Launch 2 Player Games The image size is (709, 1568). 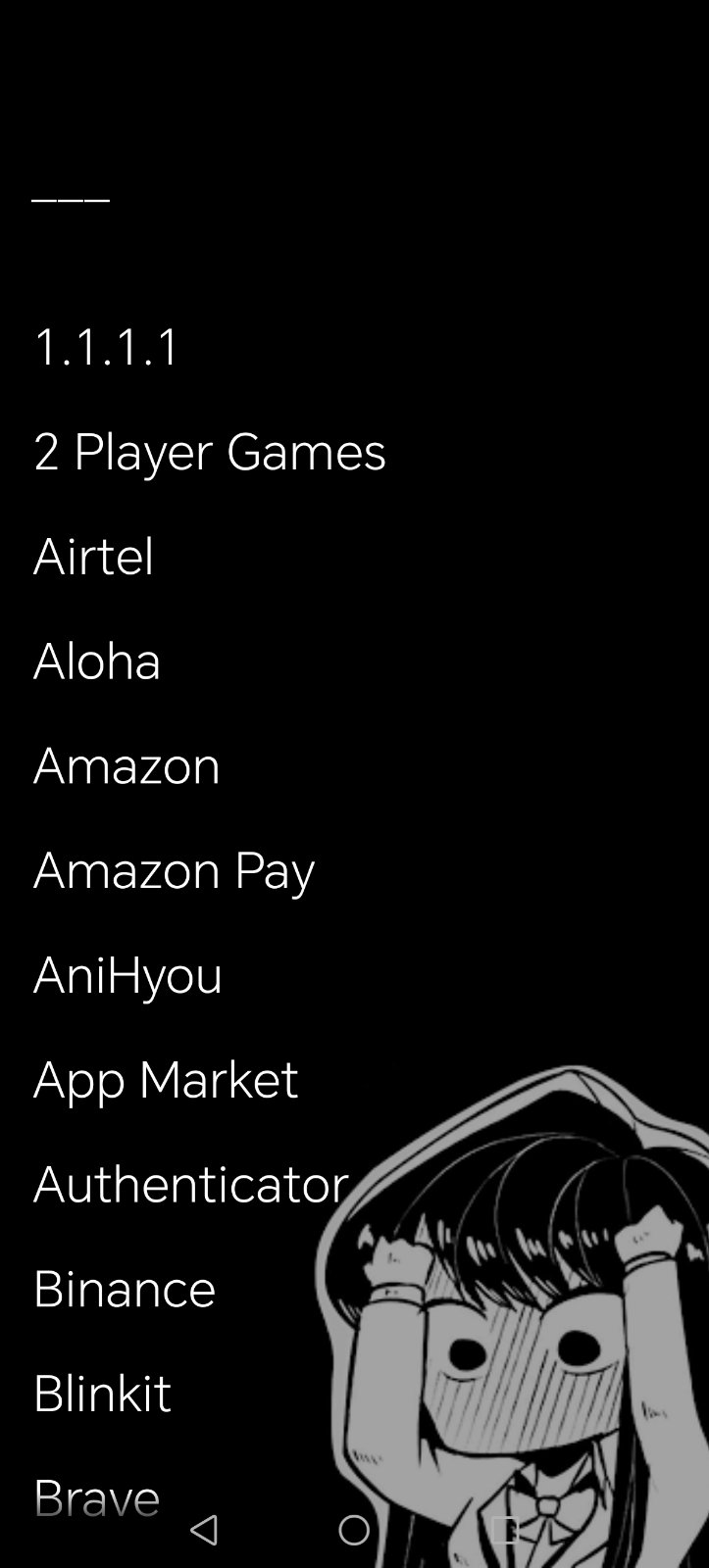(x=210, y=452)
